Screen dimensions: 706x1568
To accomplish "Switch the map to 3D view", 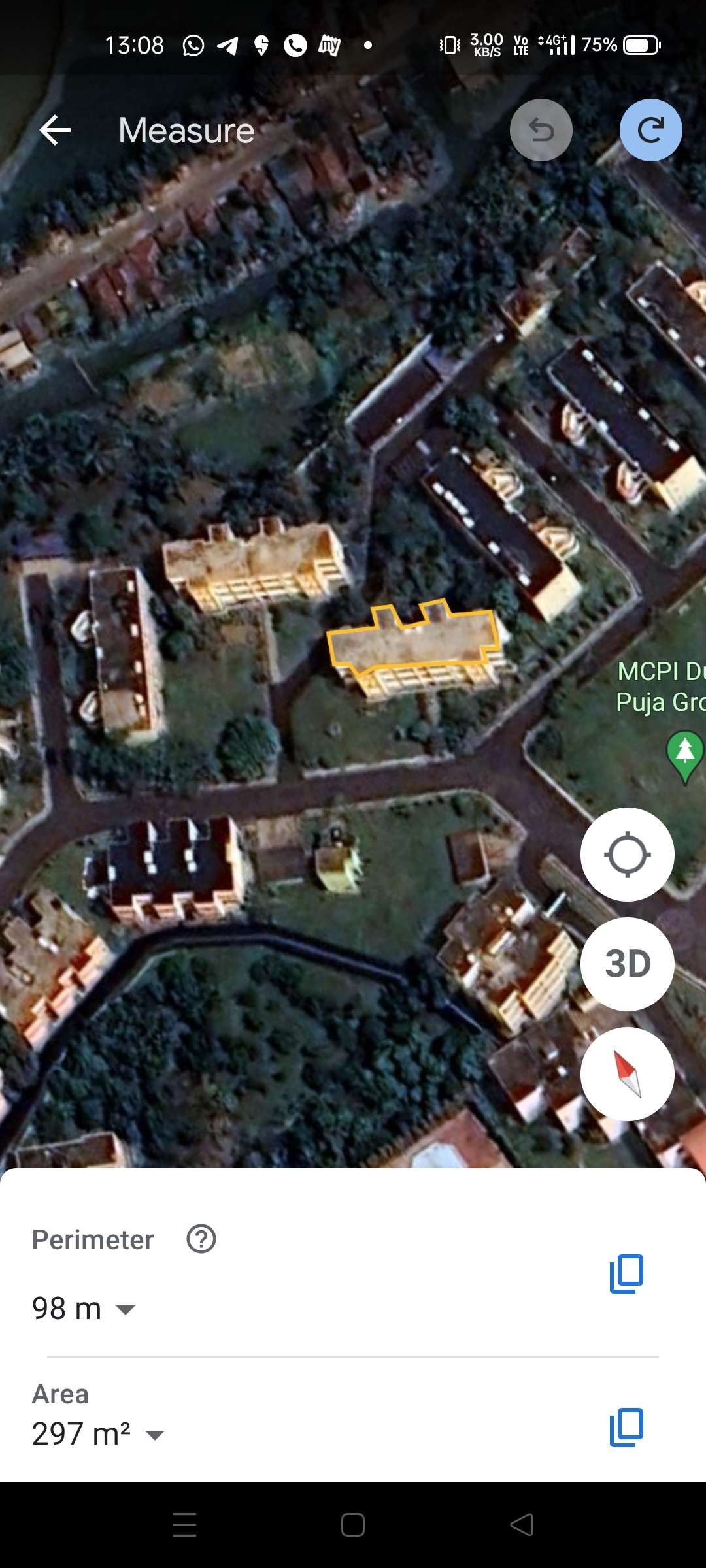I will point(628,964).
